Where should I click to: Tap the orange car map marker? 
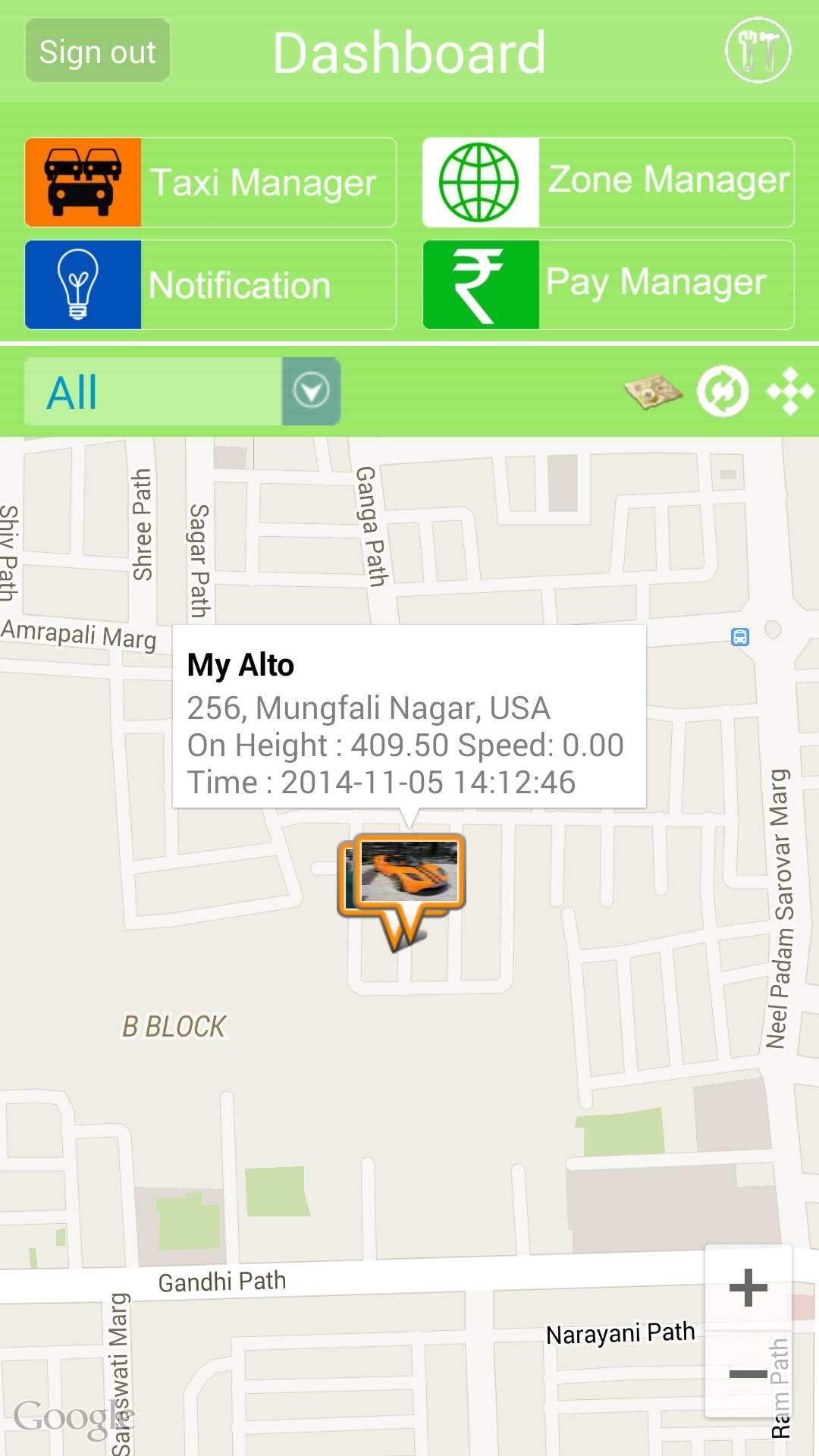coord(406,880)
